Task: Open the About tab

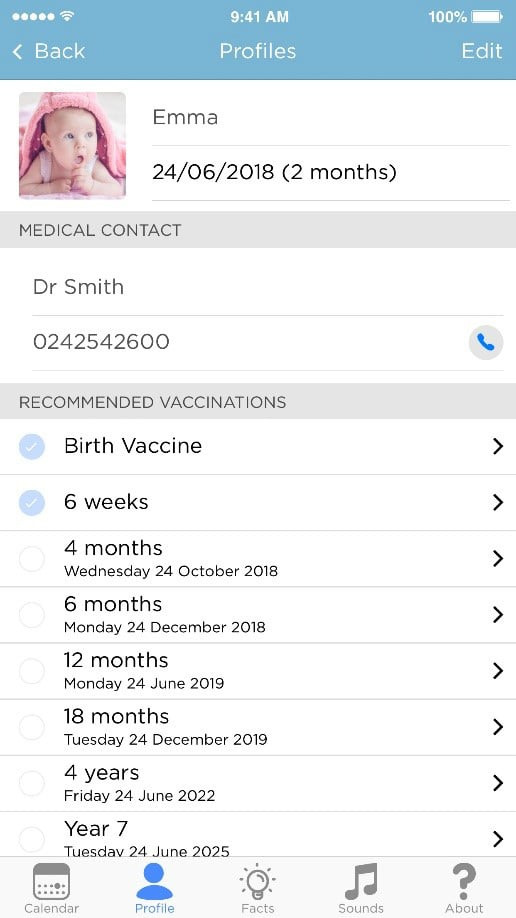Action: tap(464, 888)
